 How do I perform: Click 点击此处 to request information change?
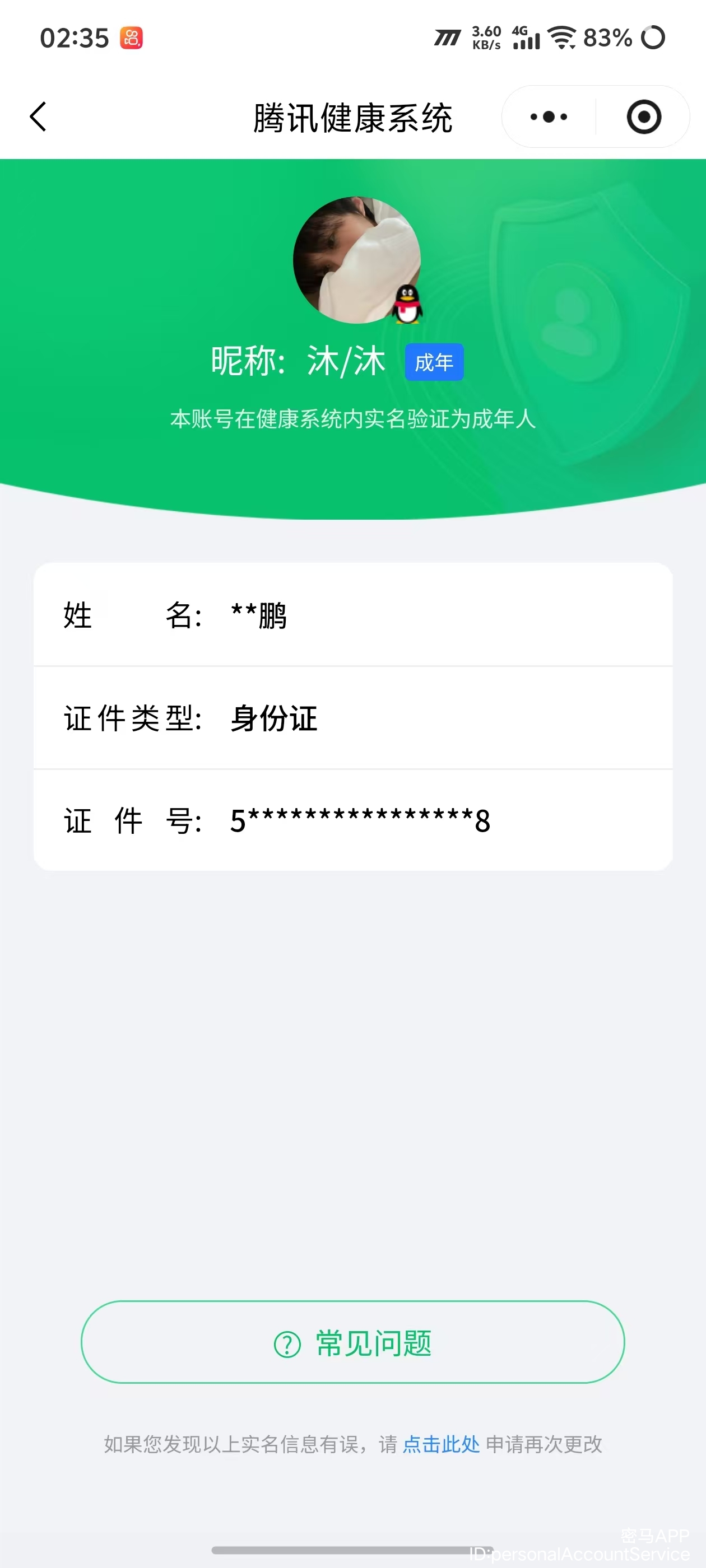(440, 1444)
